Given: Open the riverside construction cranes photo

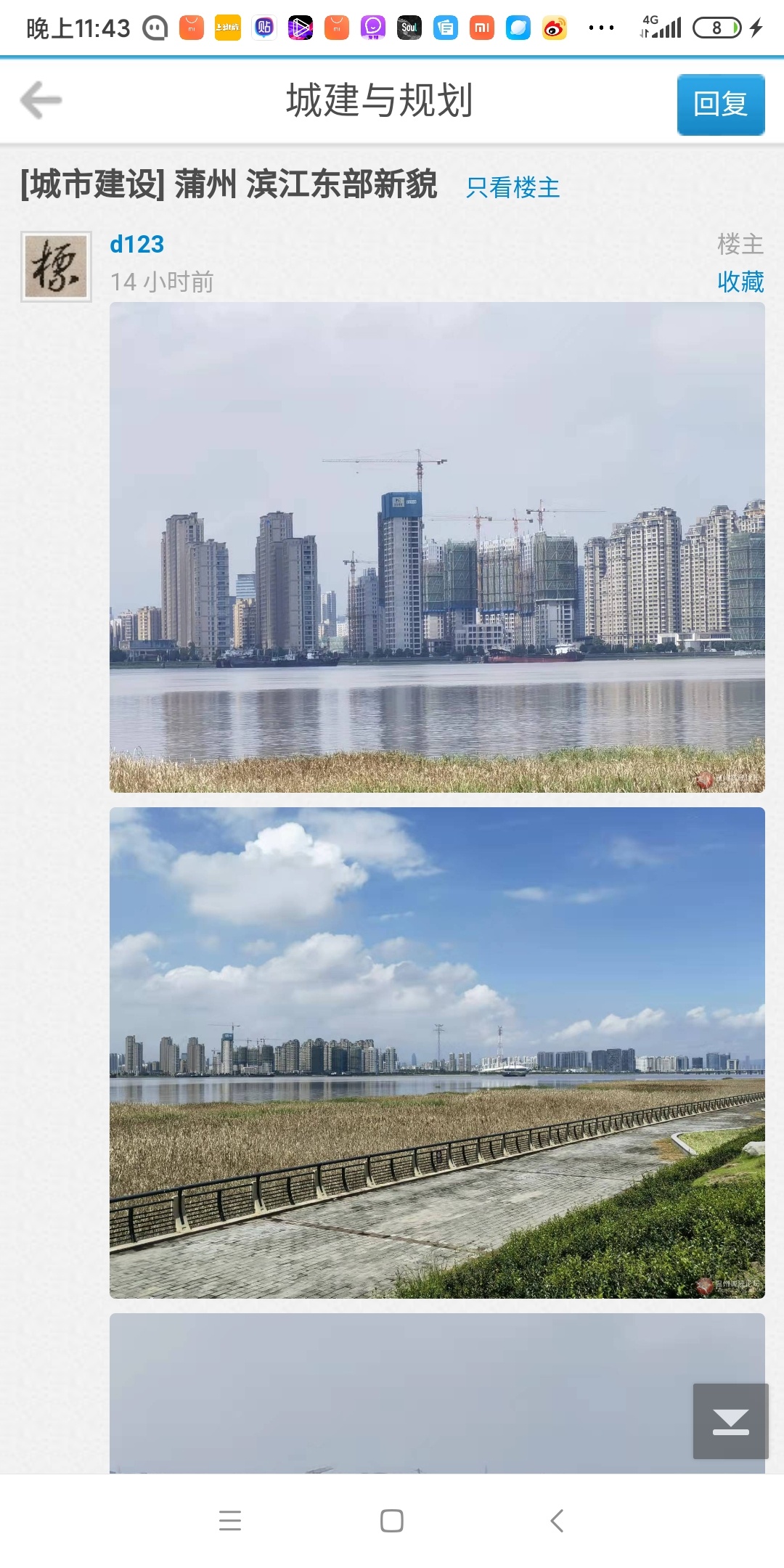Looking at the screenshot, I should 437,547.
